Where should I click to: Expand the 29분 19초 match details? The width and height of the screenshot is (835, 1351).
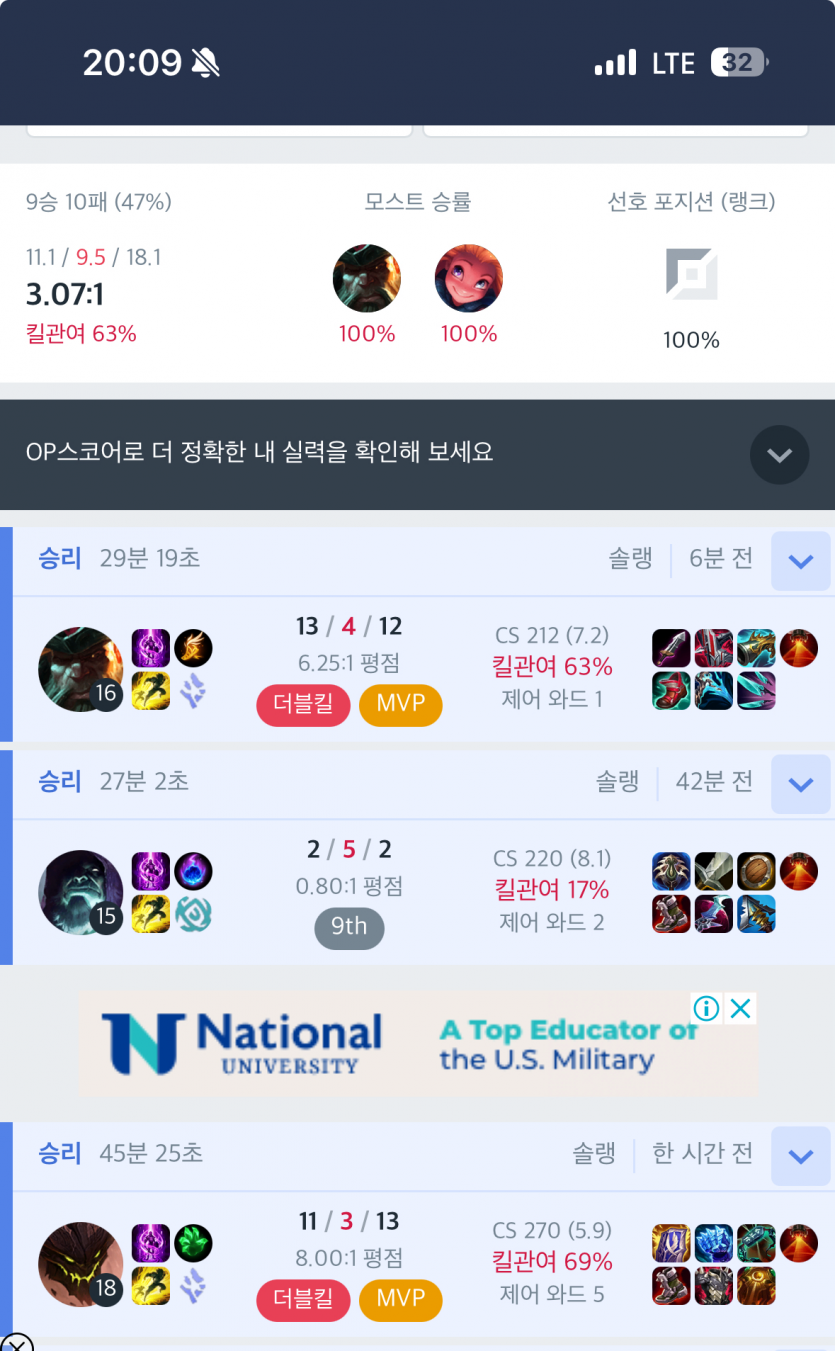click(800, 561)
